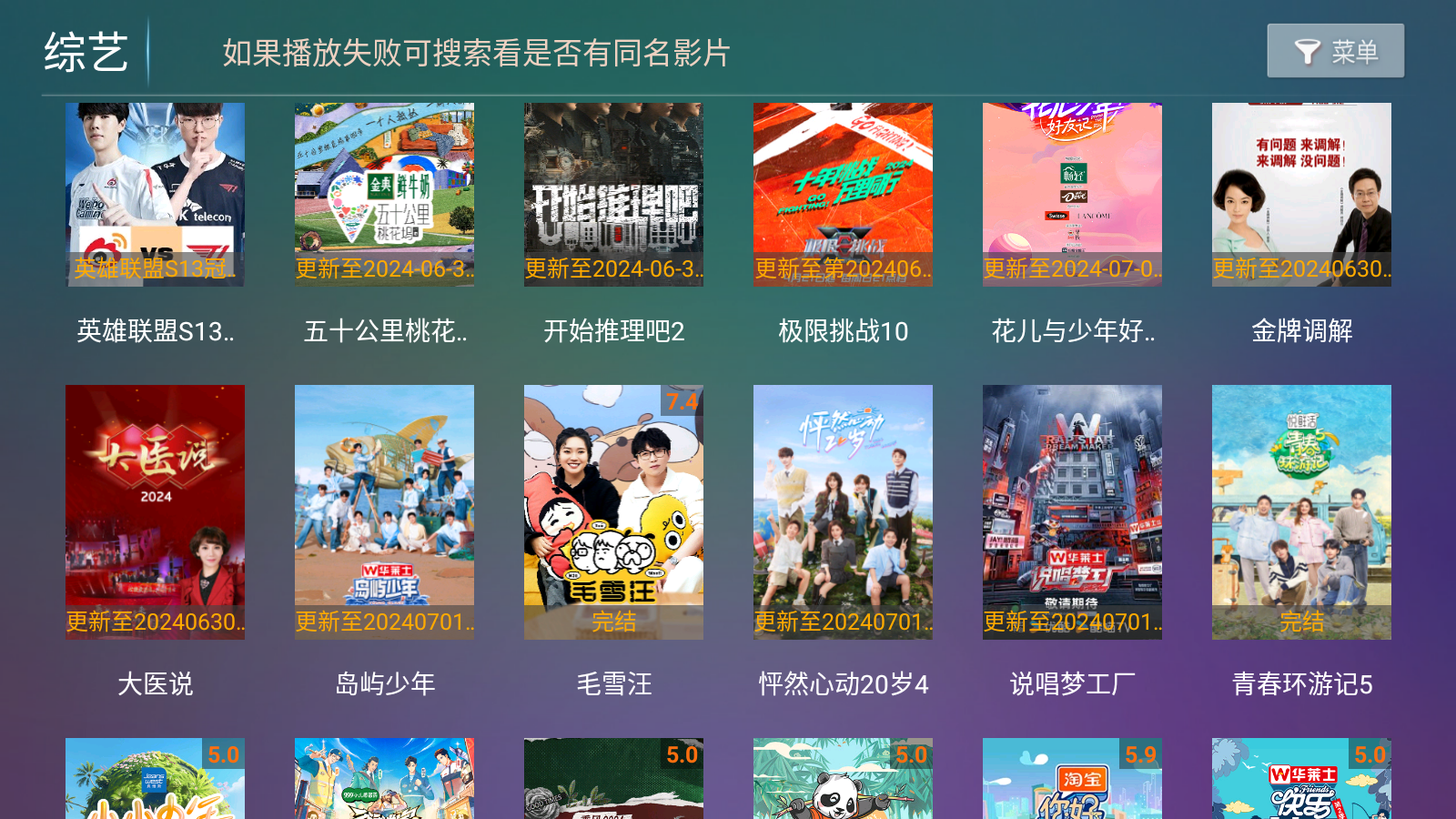Screen dimensions: 1456x819
Task: View 花儿与少年好 show details
Action: [x=1072, y=195]
